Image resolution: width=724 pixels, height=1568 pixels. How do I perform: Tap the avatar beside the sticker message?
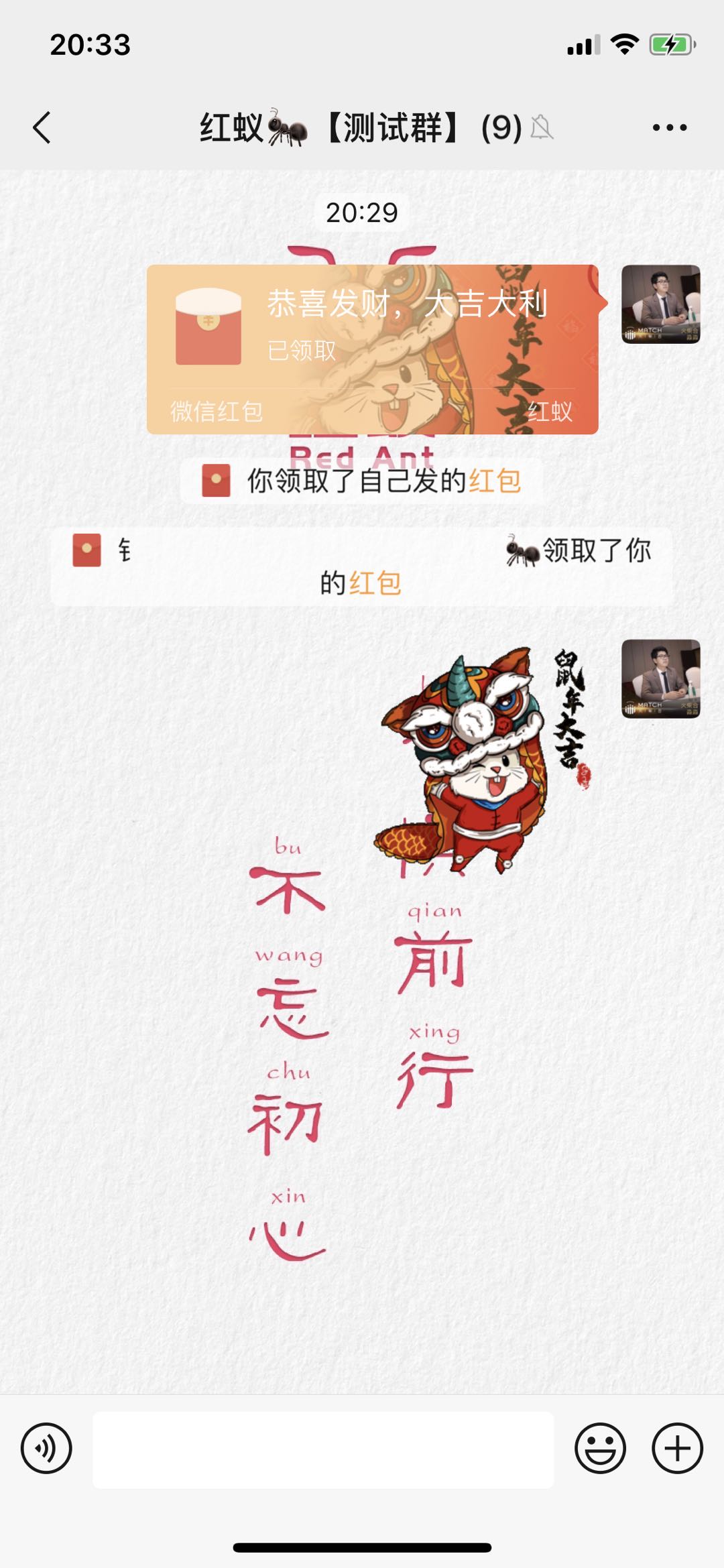[x=661, y=678]
